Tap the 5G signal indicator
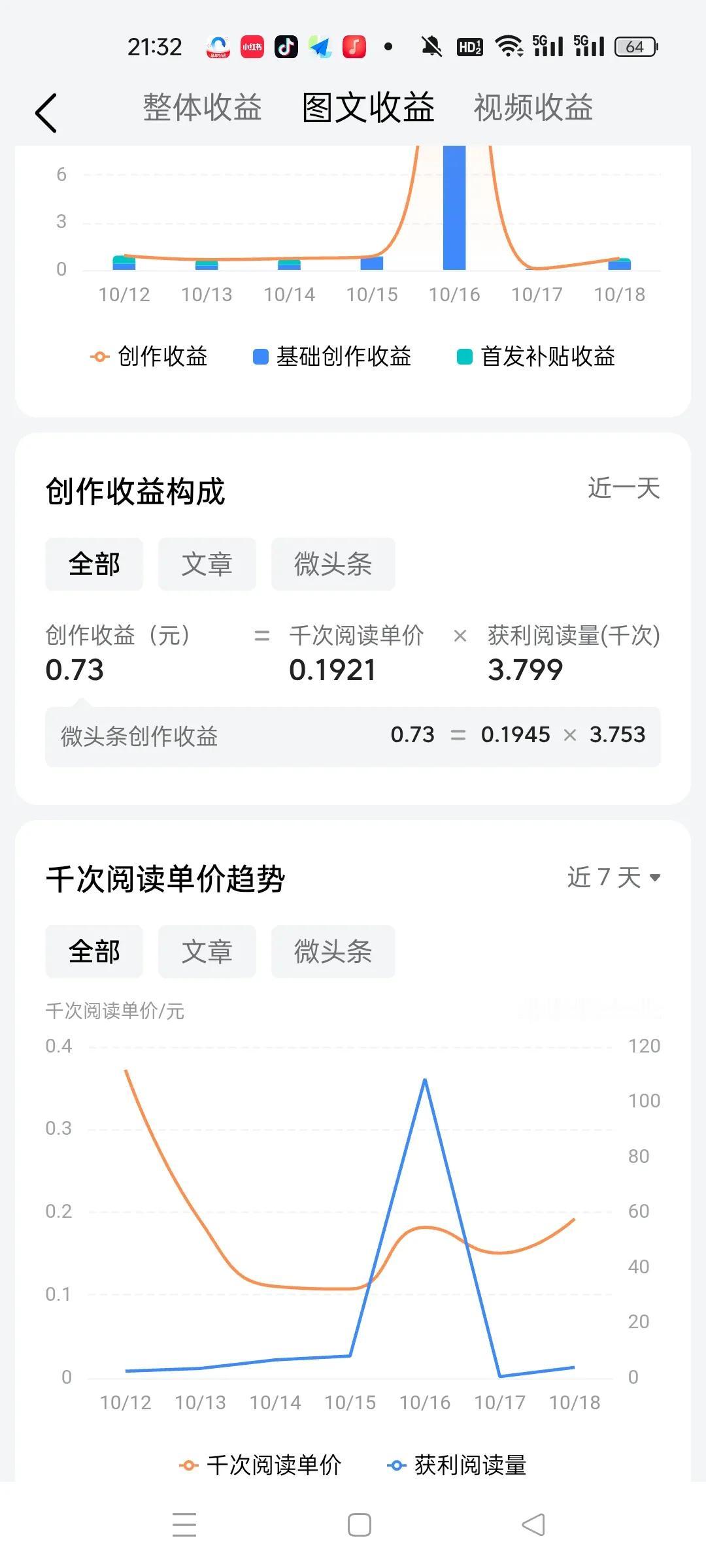The height and width of the screenshot is (1568, 706). coord(546,47)
